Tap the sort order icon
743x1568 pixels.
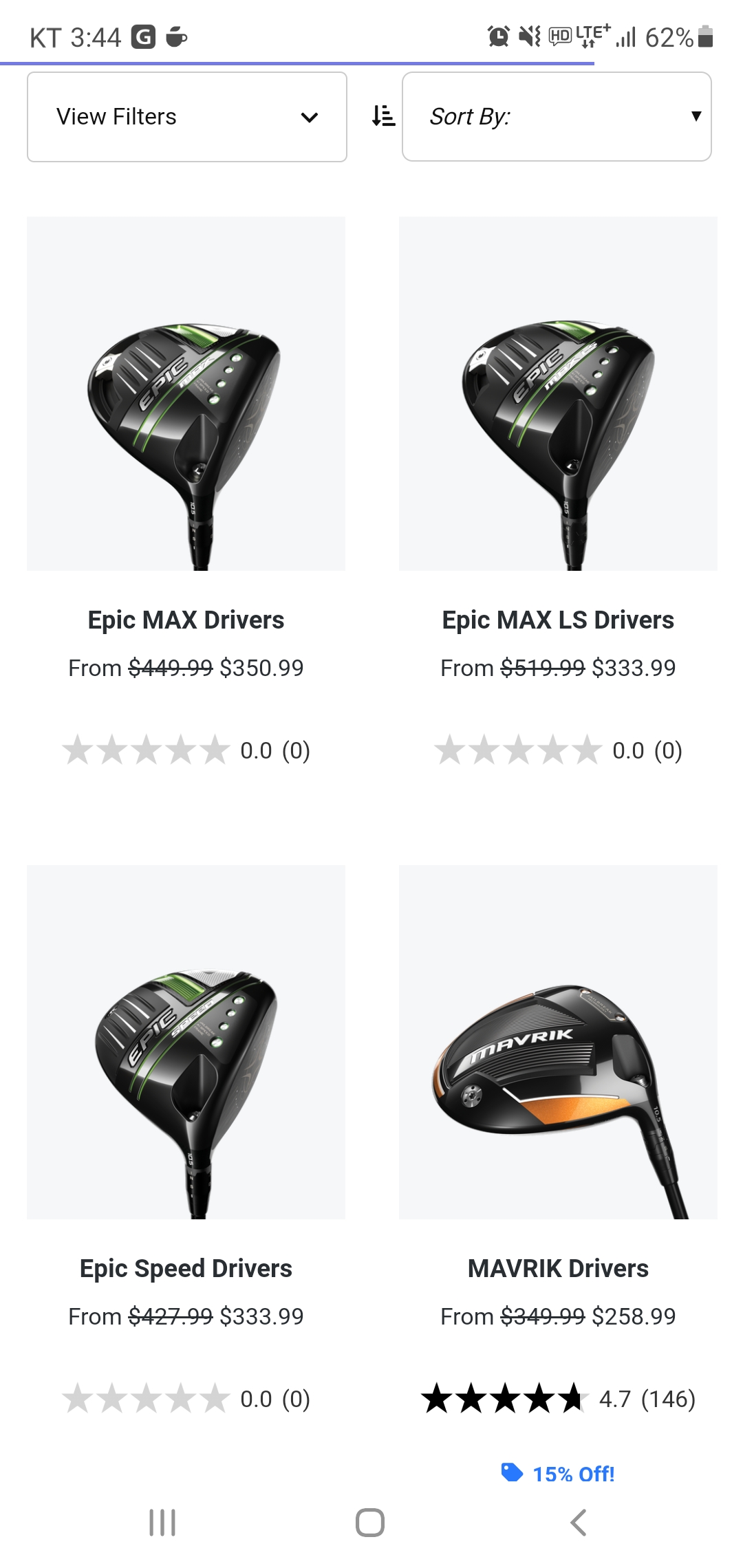[383, 116]
